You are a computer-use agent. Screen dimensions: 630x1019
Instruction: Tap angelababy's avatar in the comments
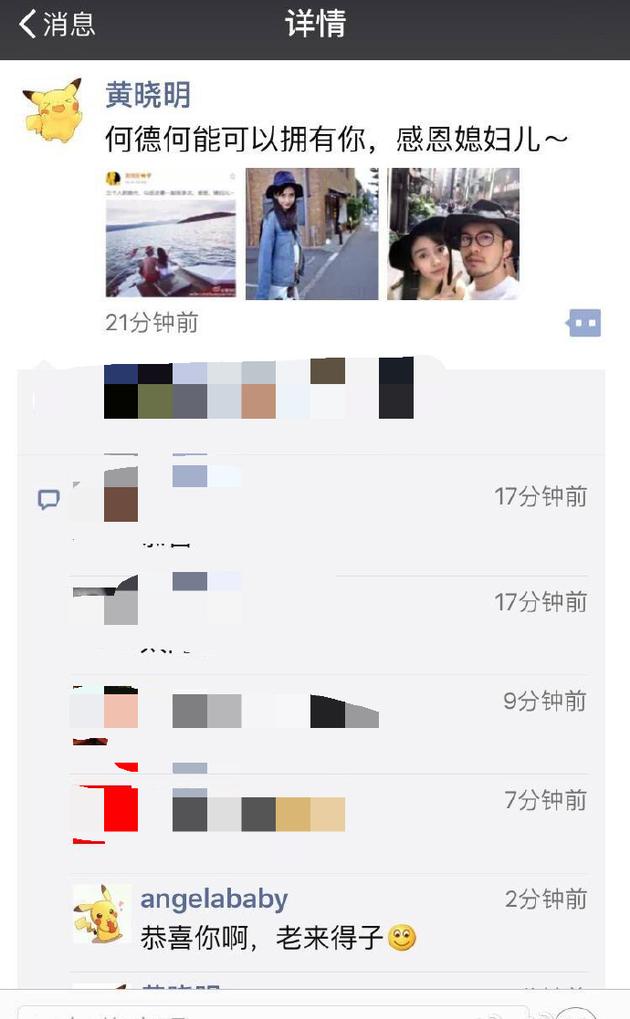click(101, 913)
